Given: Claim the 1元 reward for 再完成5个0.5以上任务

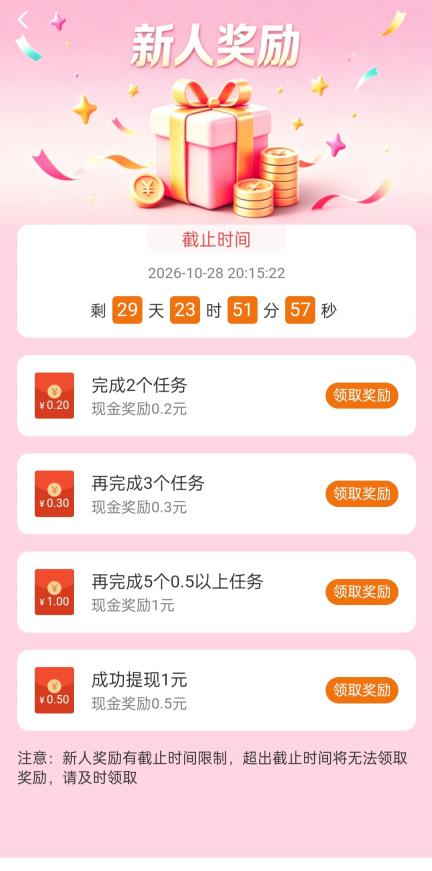Looking at the screenshot, I should point(361,592).
